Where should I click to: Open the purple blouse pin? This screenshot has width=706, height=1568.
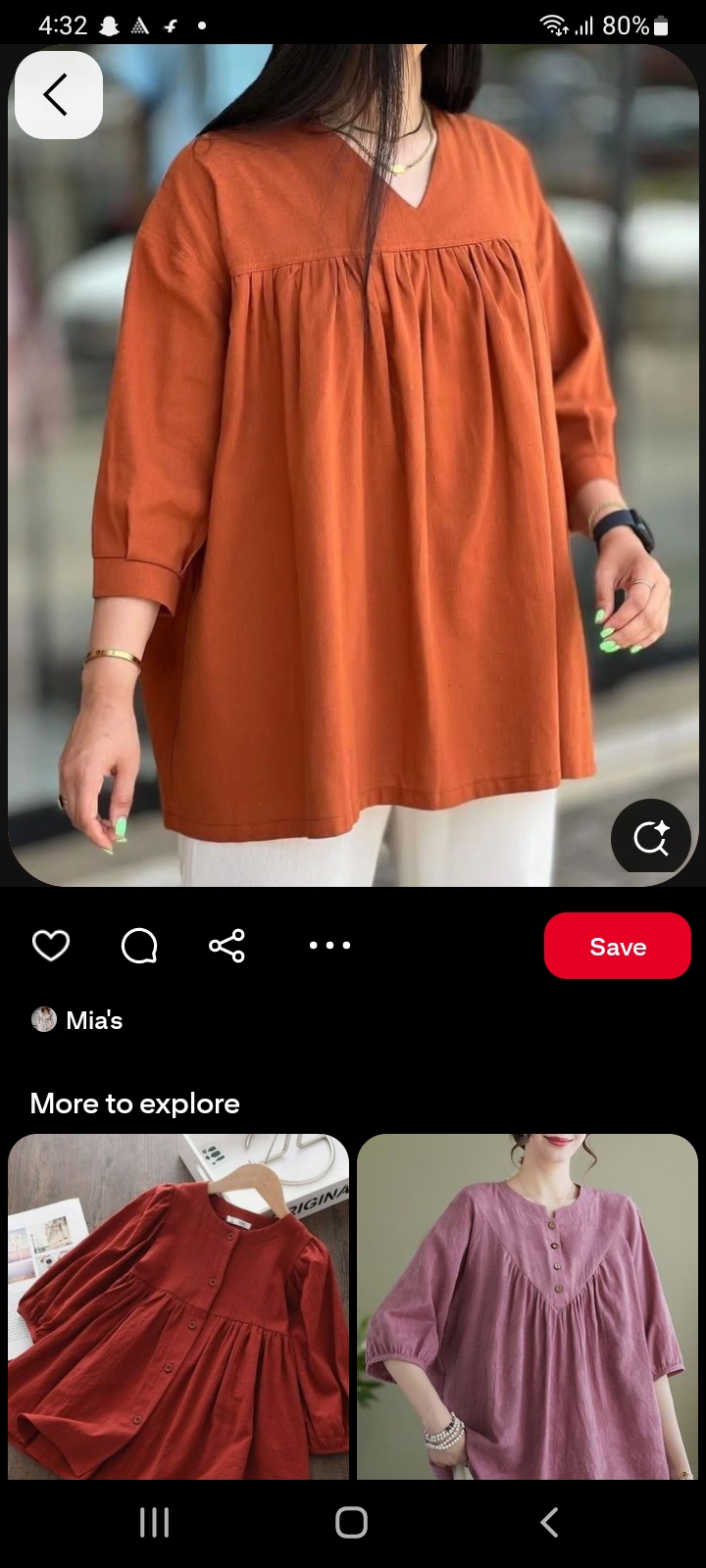click(x=528, y=1306)
